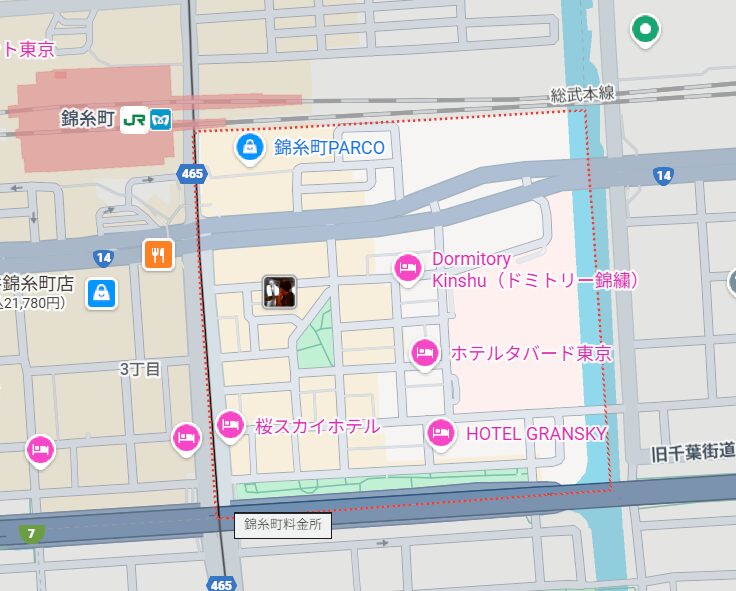
Task: Select the 錦糸町店 blue shopping bag pin
Action: 101,293
